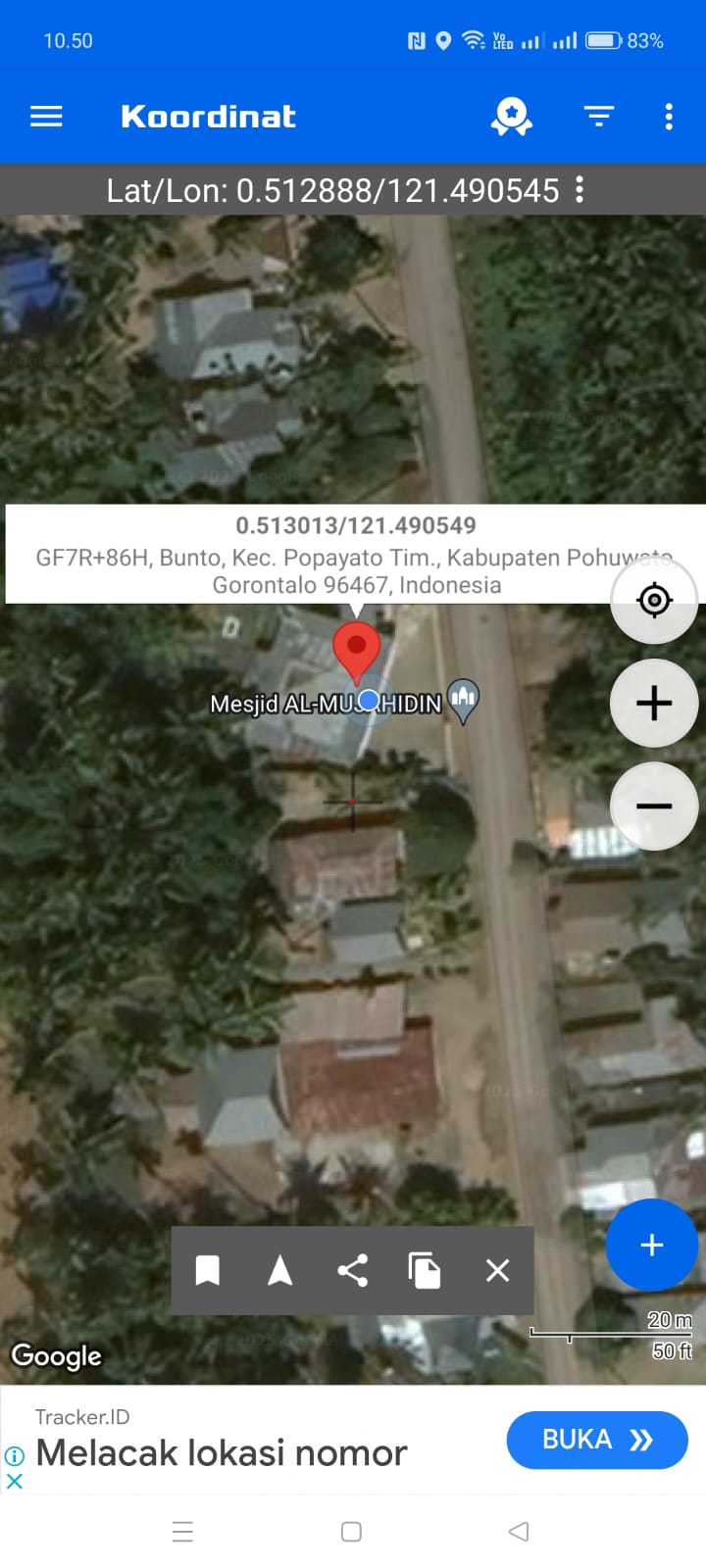Navigate to the selected point
Screen dimensions: 706x1568
[280, 1270]
